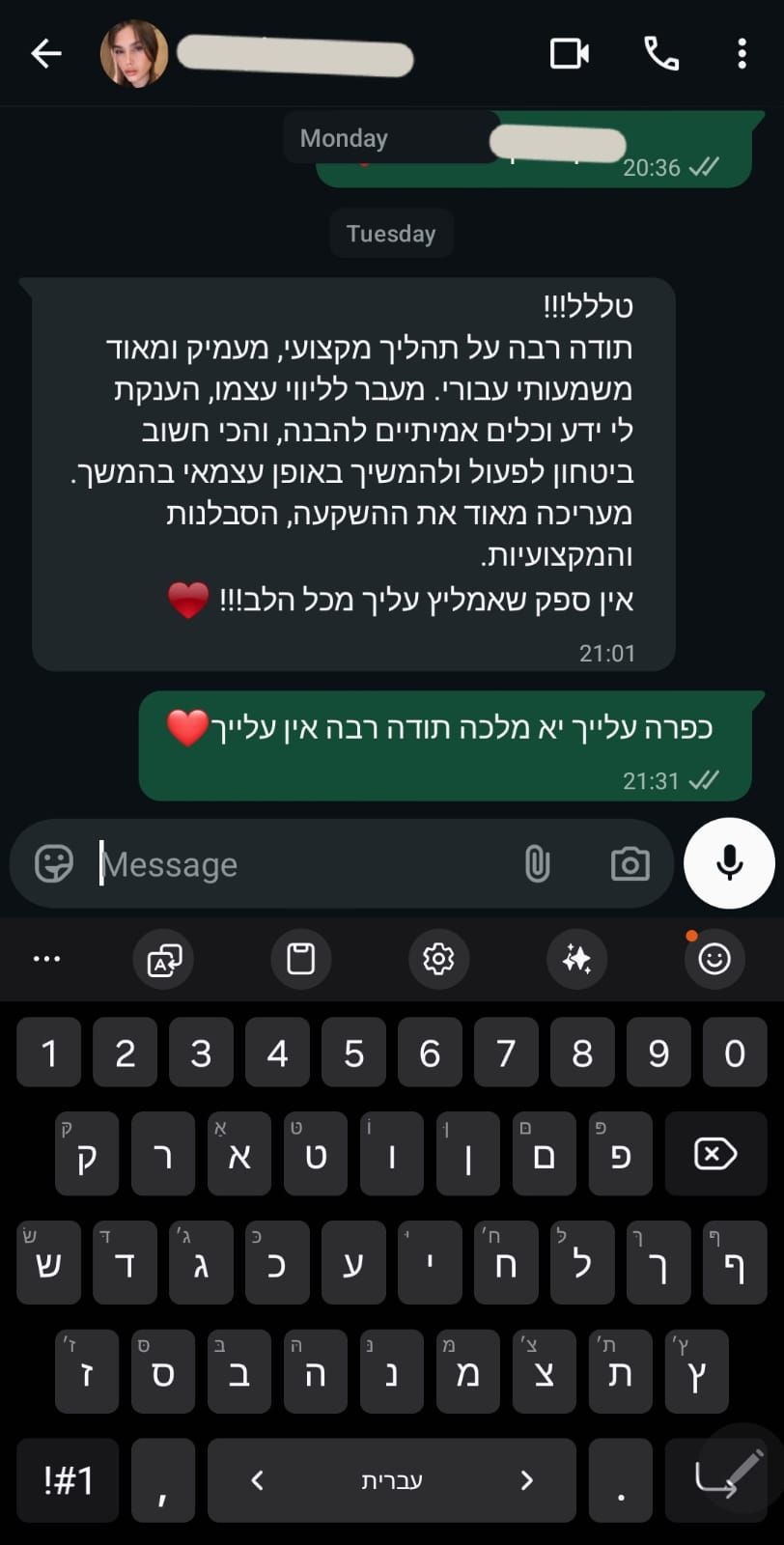The width and height of the screenshot is (784, 1545).
Task: Switch to symbols with the !#1 key
Action: pos(68,1480)
